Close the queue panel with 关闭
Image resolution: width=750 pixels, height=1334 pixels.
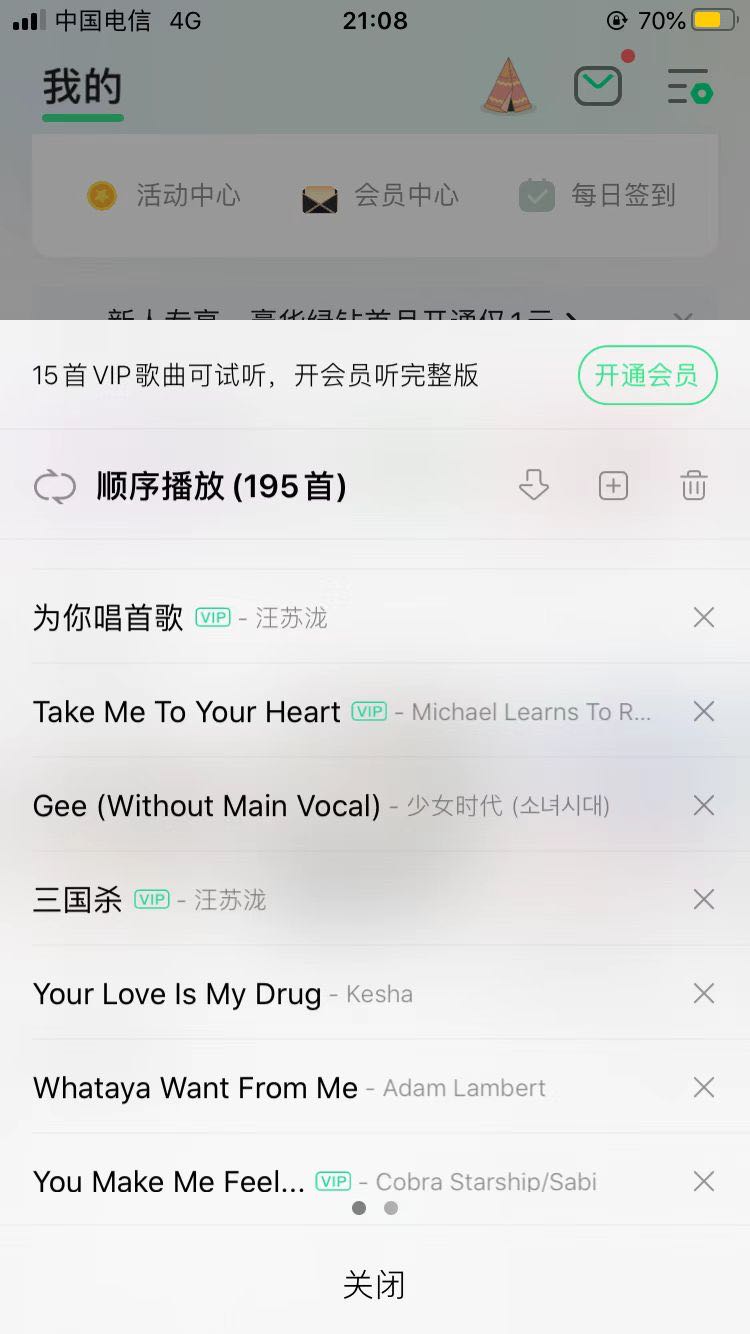[374, 1285]
